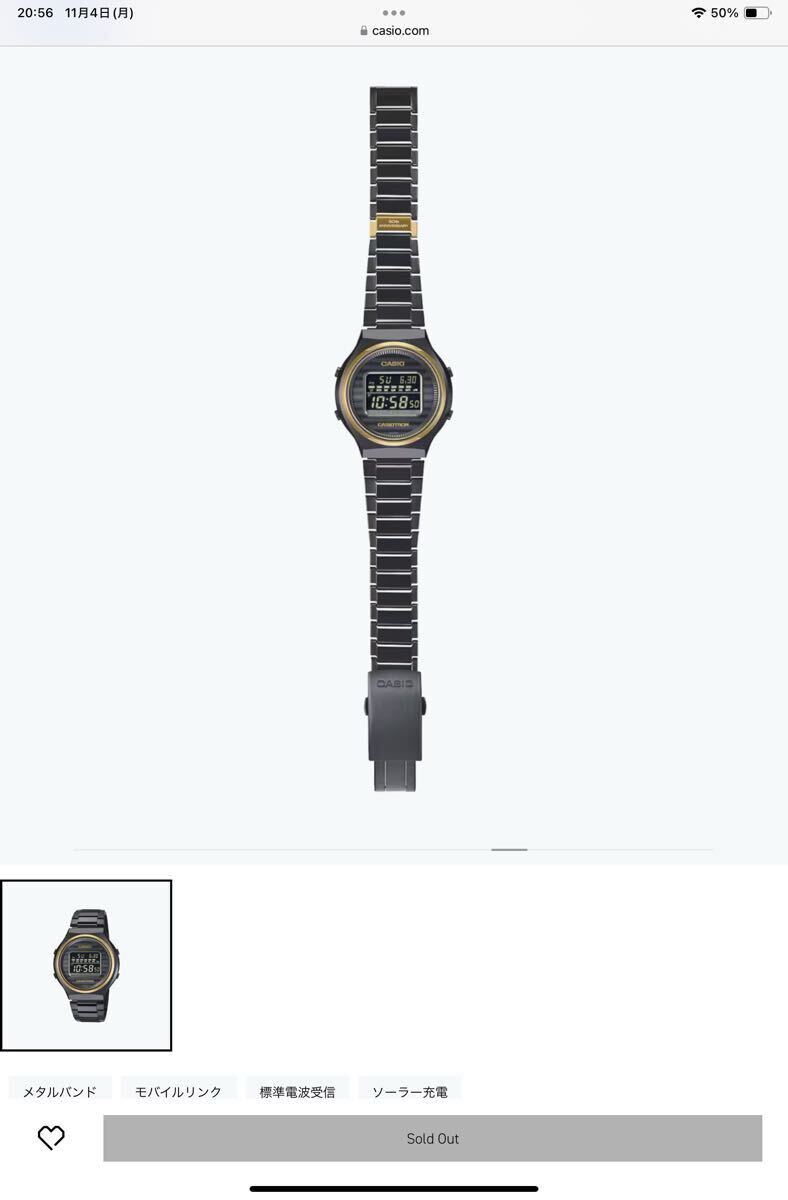Select the watch thumbnail image
The width and height of the screenshot is (788, 1200).
coord(87,965)
